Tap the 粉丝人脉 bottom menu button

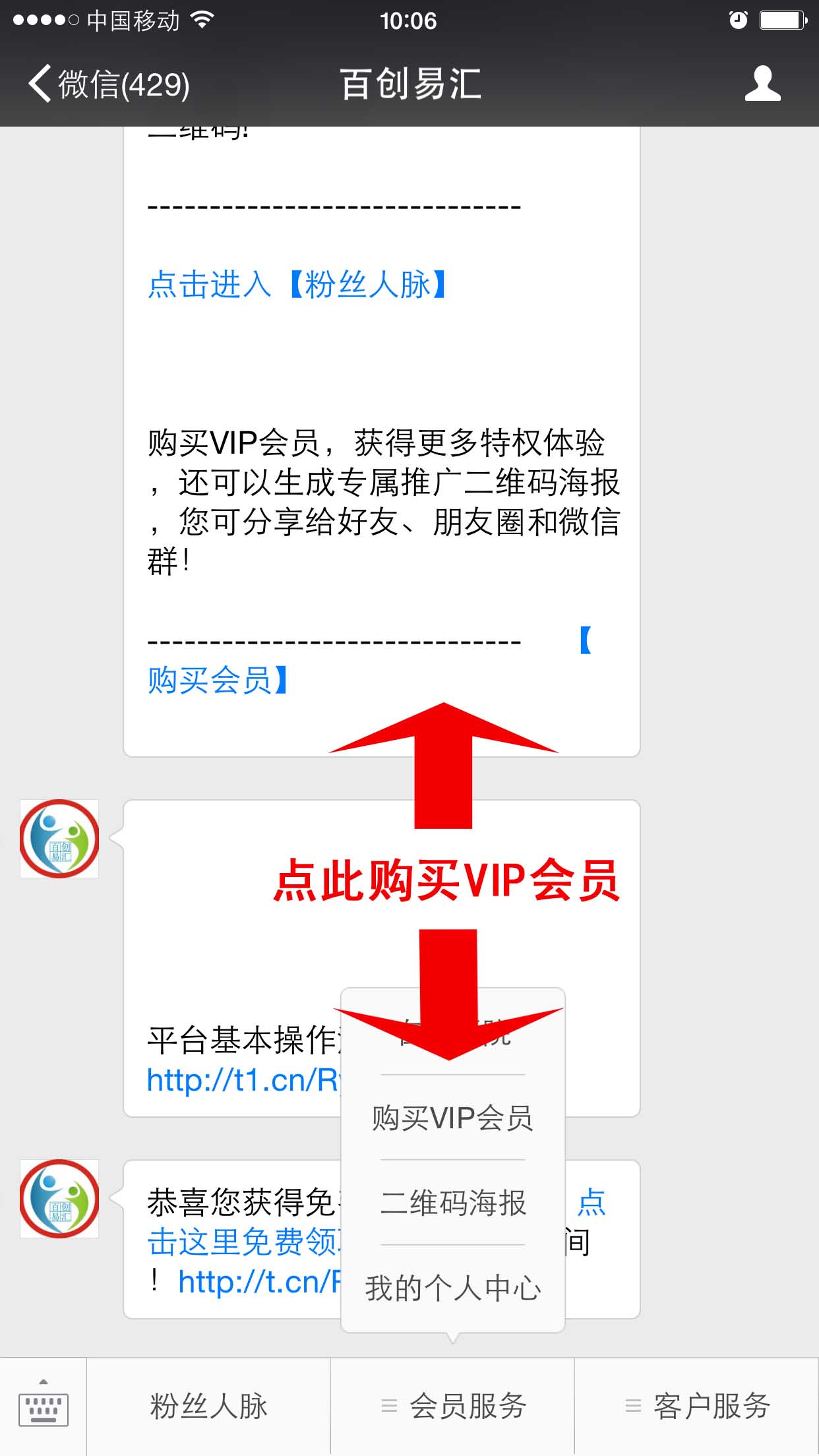208,1407
